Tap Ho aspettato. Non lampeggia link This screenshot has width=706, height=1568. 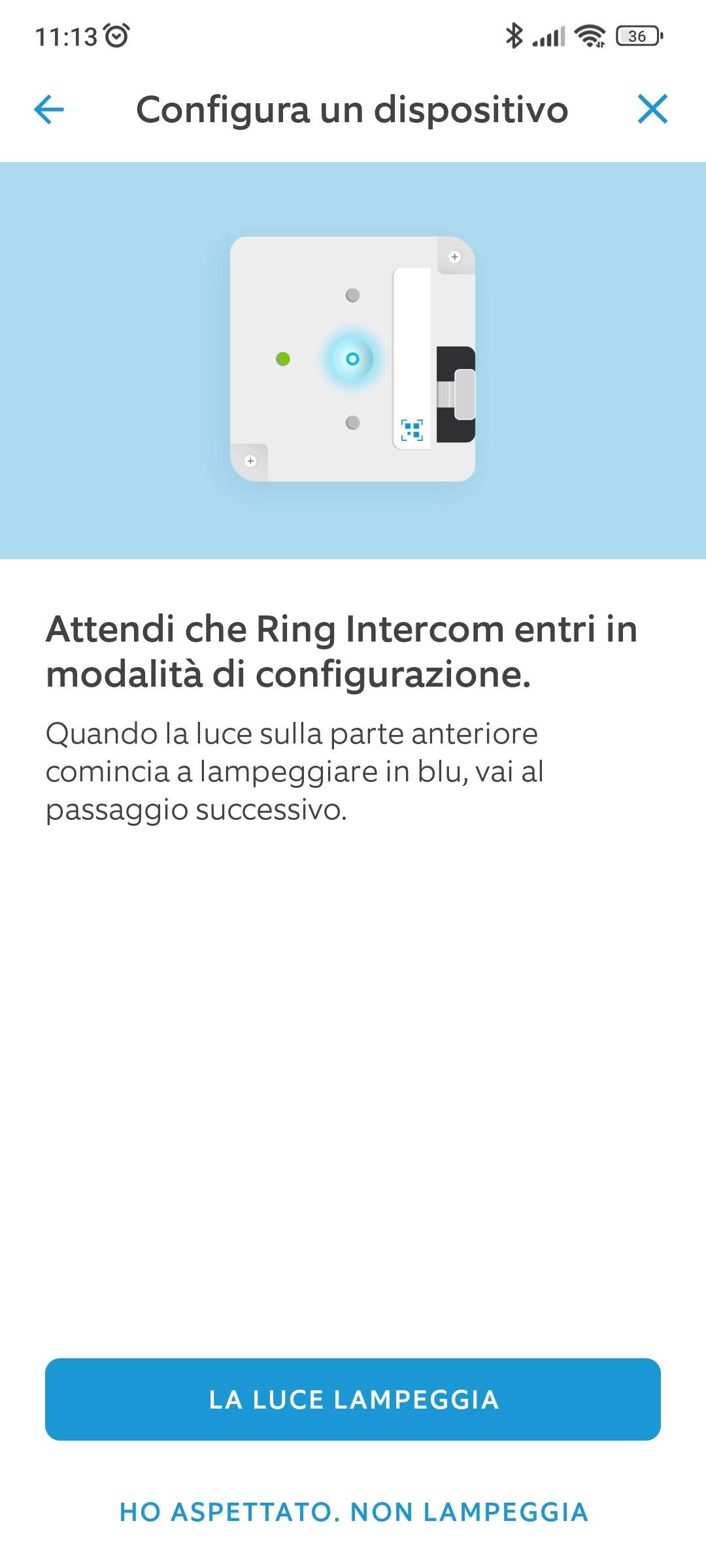354,1512
